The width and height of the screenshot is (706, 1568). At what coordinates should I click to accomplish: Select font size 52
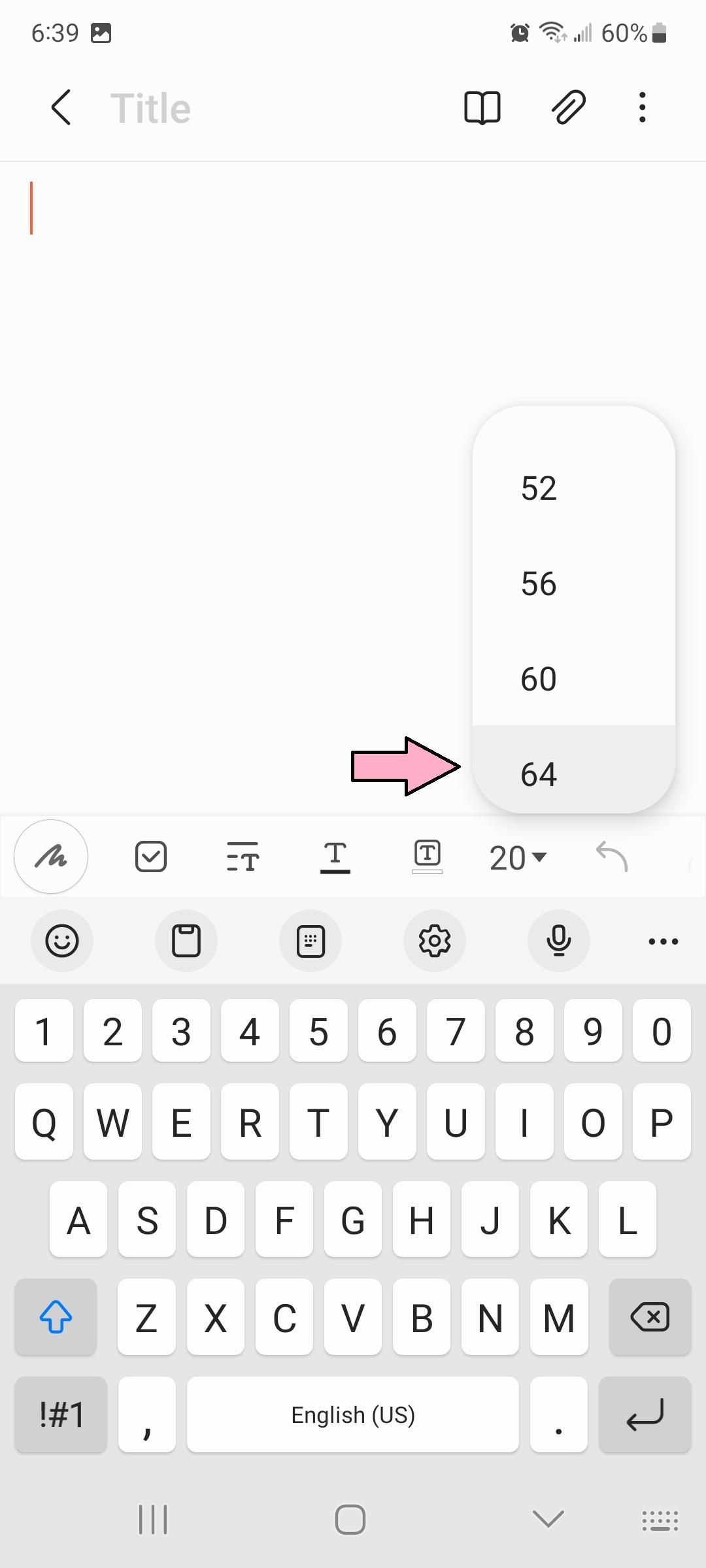[x=539, y=488]
